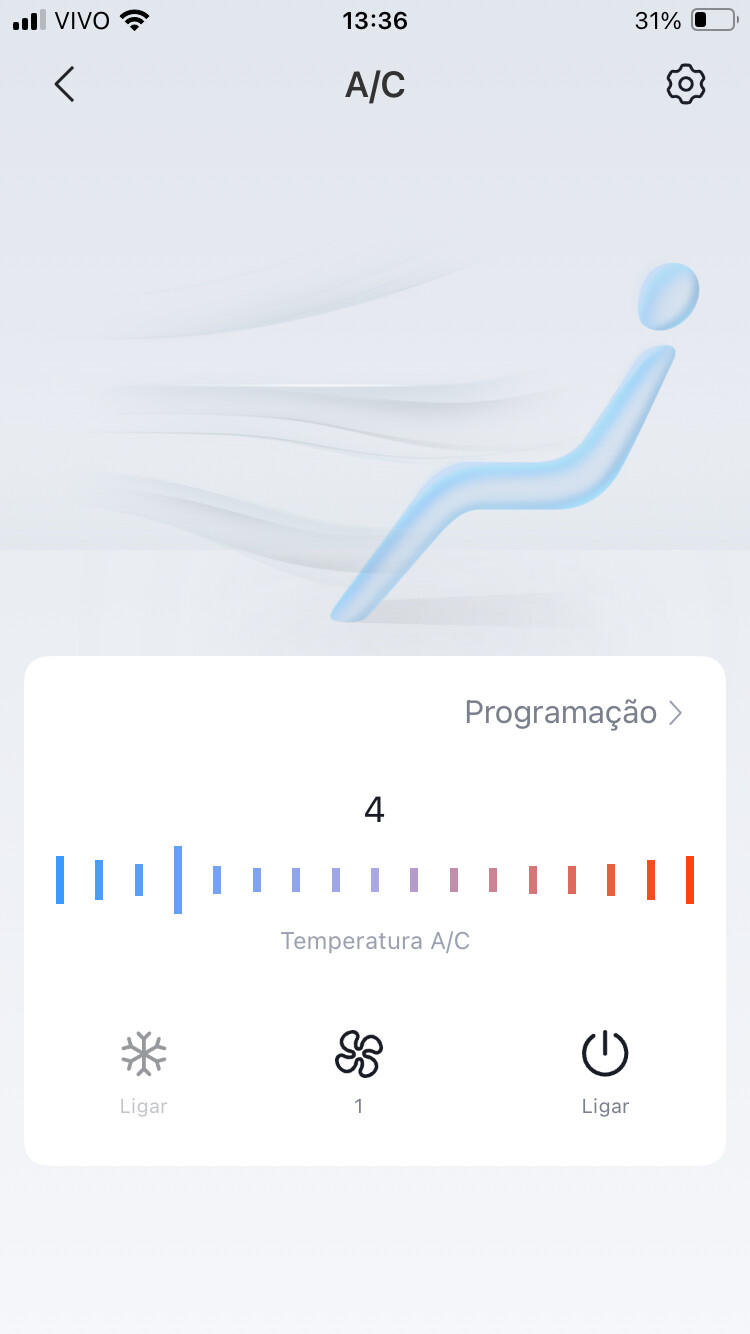Open the A/C settings gear
Screen dimensions: 750x1334
pyautogui.click(x=686, y=85)
